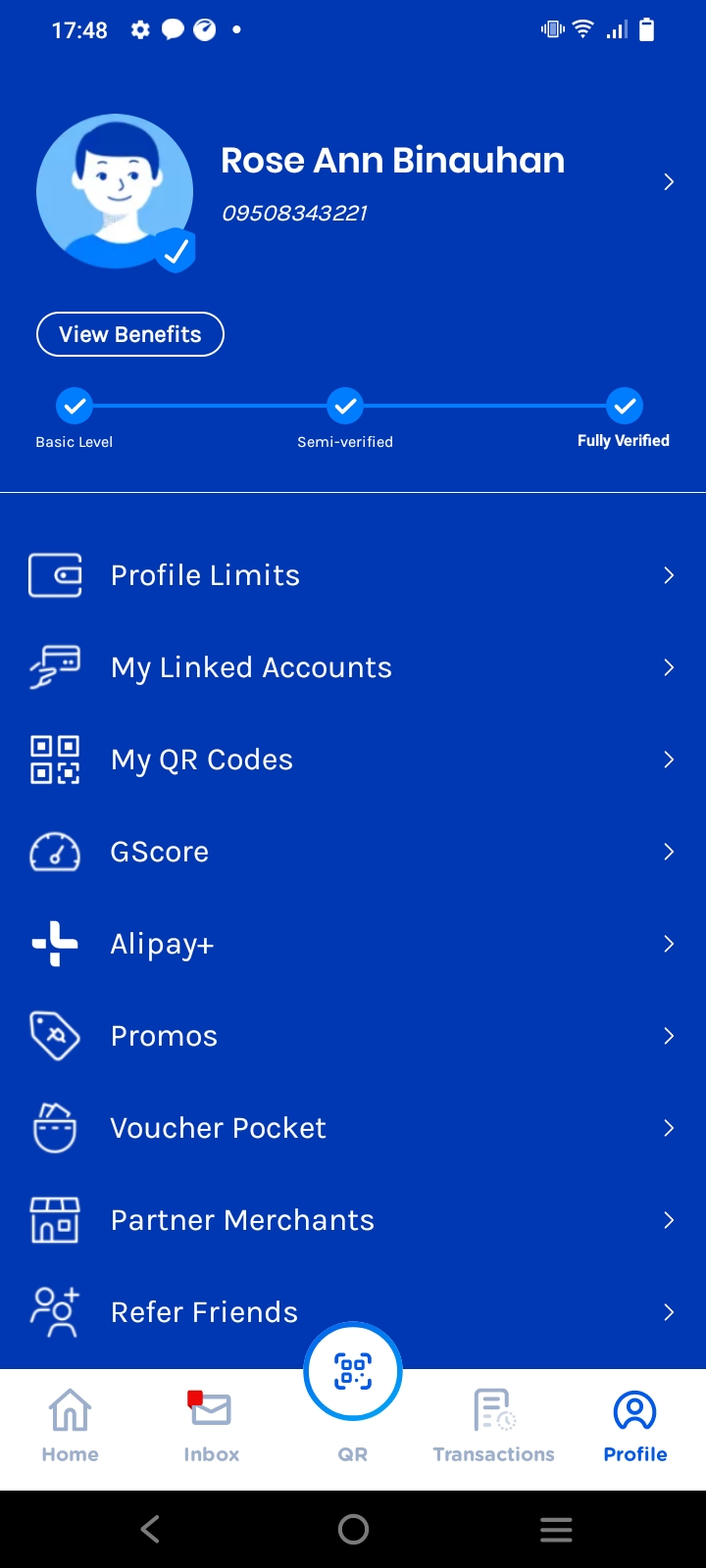Open the Alipay+ option
Screen dimensions: 706x1568
353,944
